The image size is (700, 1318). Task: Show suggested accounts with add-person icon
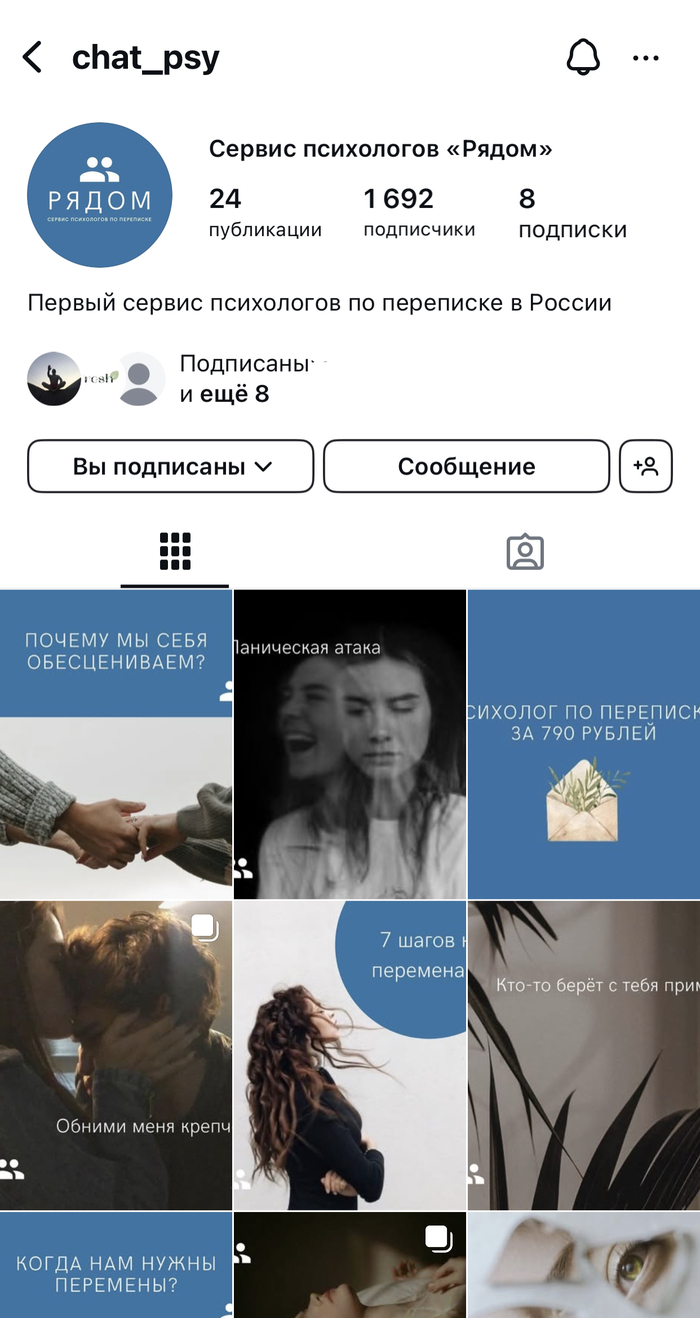(646, 467)
